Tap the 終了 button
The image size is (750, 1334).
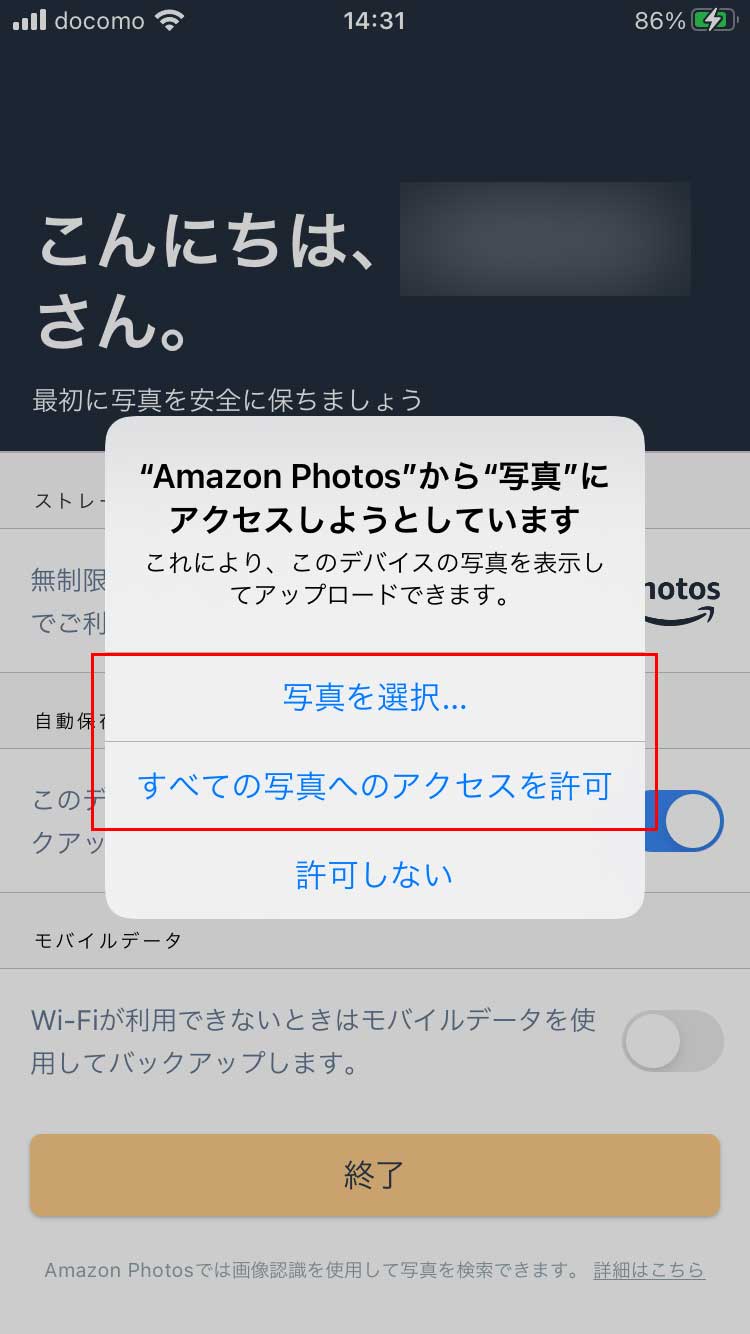[x=374, y=1175]
